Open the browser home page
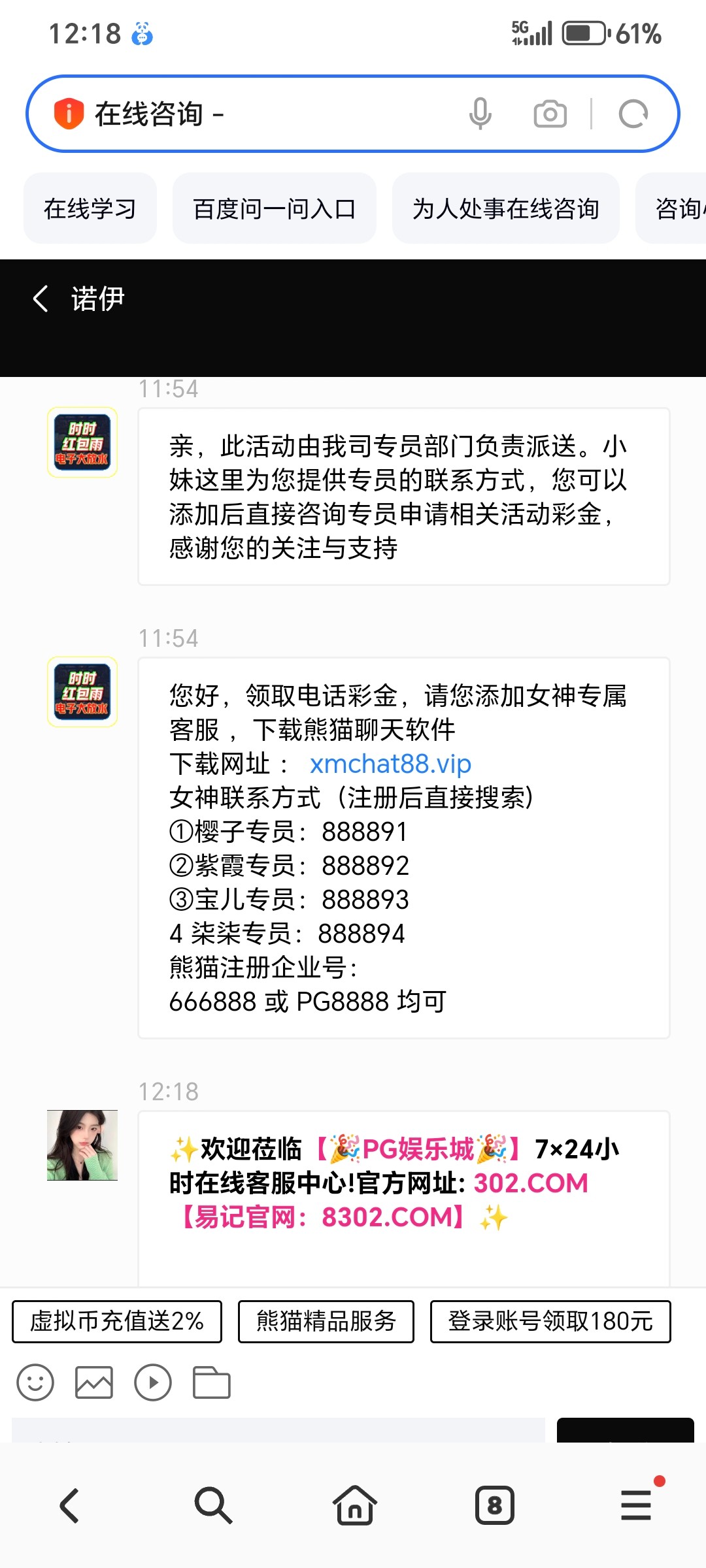This screenshot has width=706, height=1568. [354, 1506]
